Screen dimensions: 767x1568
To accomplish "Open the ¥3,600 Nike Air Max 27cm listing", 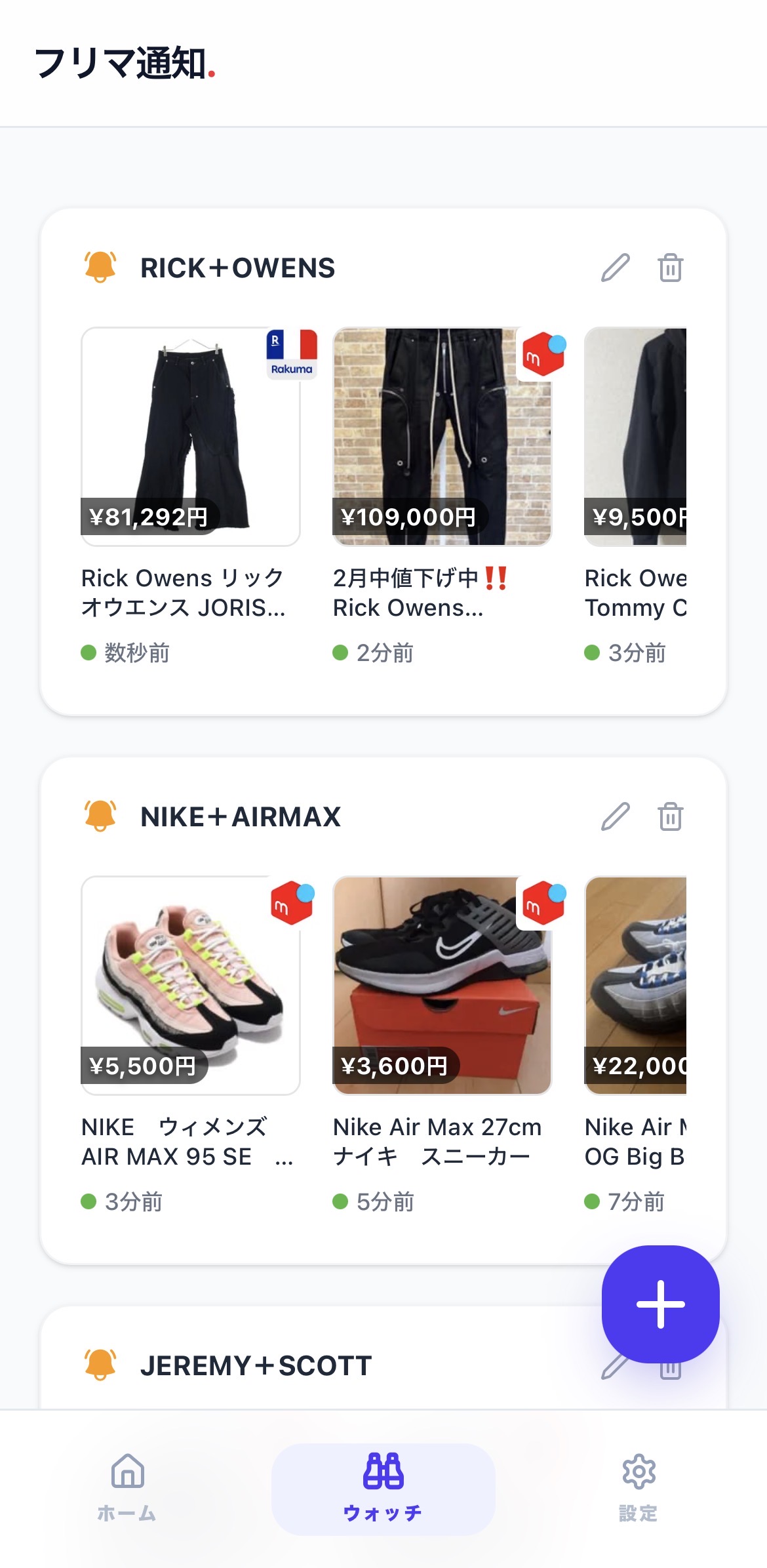I will click(x=442, y=986).
